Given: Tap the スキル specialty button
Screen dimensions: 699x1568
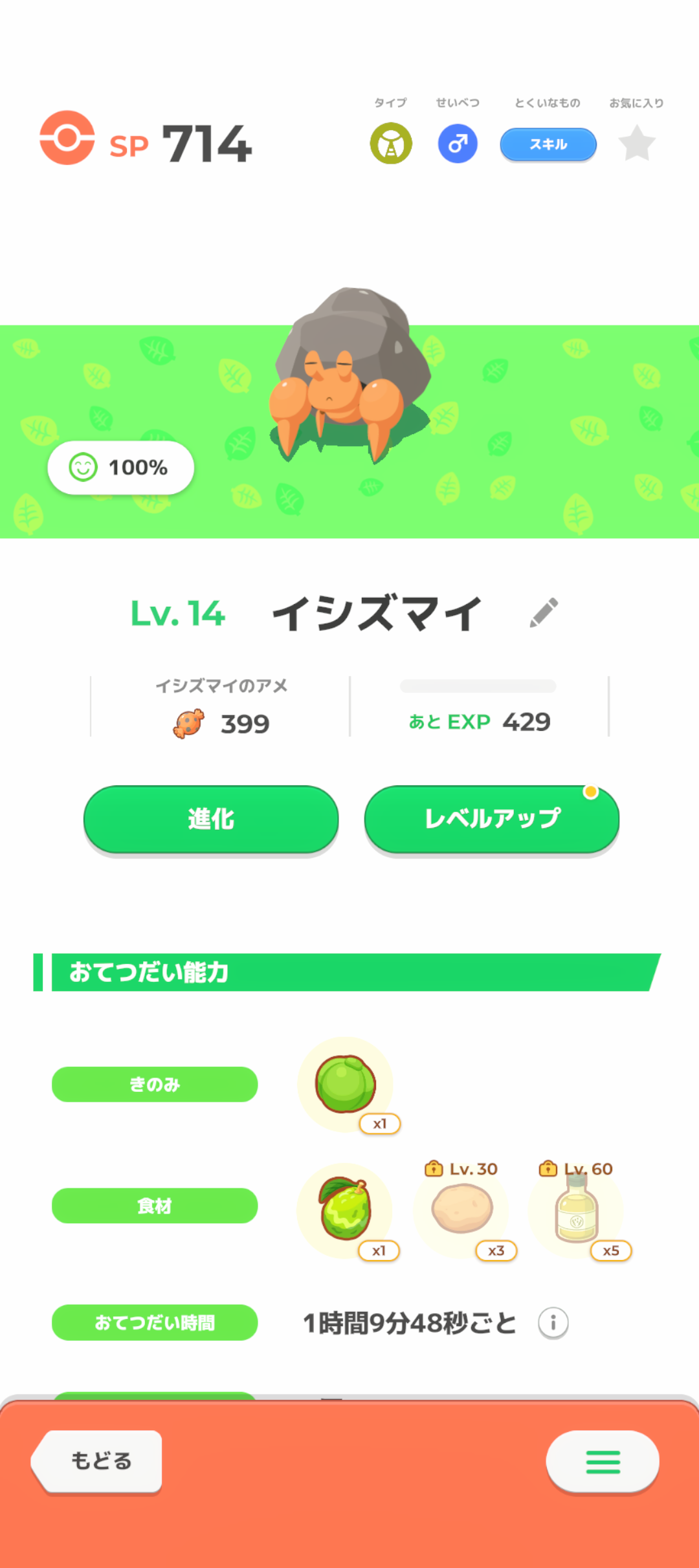Looking at the screenshot, I should [x=548, y=144].
